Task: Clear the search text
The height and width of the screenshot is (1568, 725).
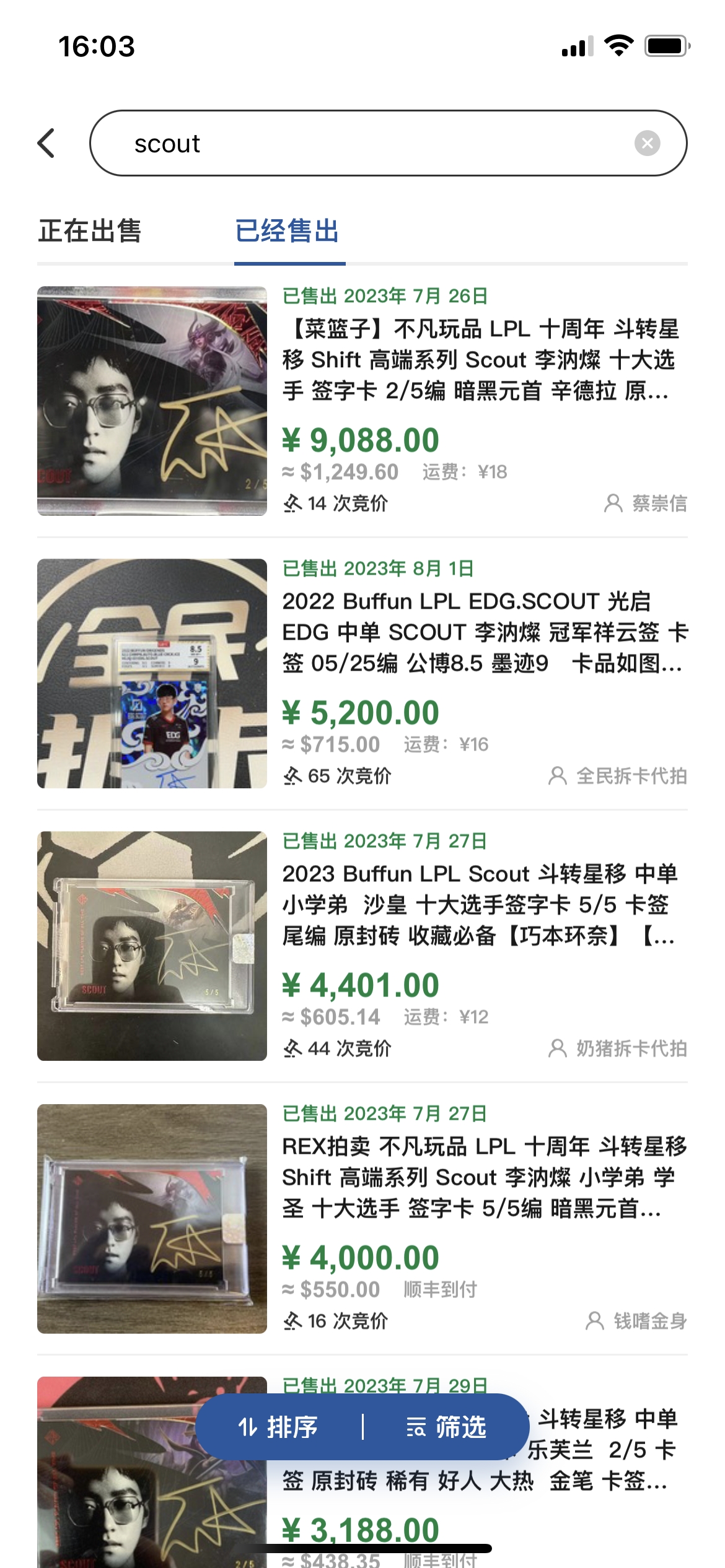Action: [x=647, y=144]
